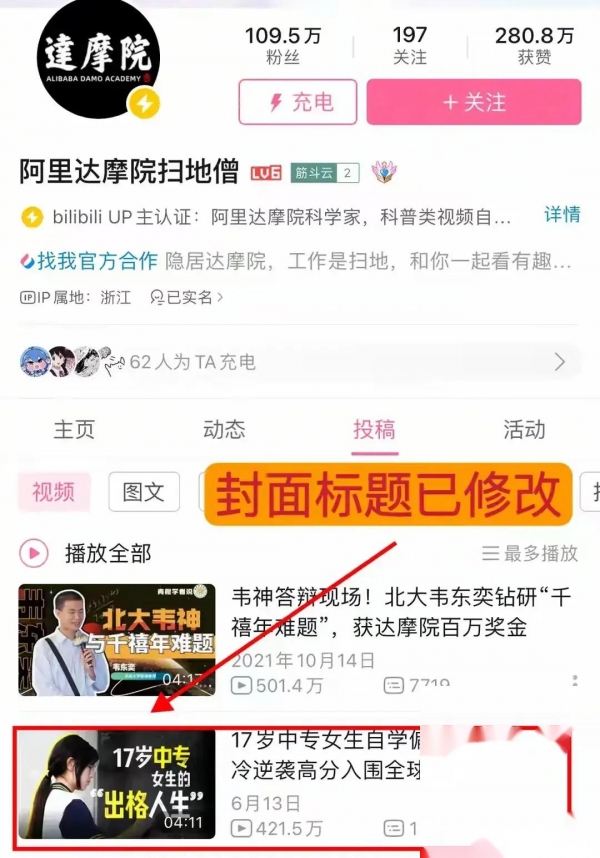Viewport: 600px width, 858px height.
Task: Switch to the 动态 tab
Action: click(x=224, y=430)
